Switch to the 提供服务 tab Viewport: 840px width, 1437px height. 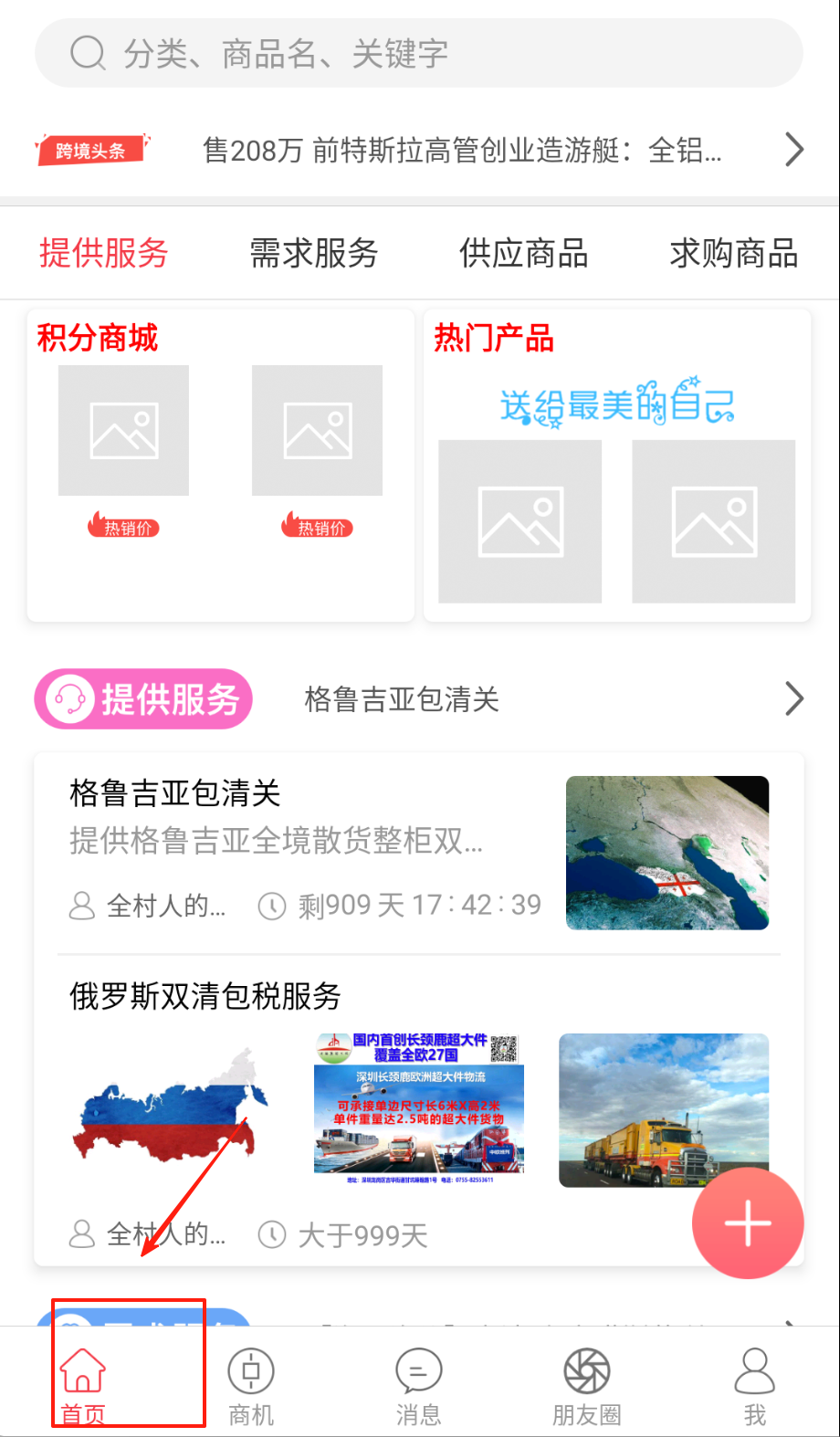pyautogui.click(x=104, y=254)
